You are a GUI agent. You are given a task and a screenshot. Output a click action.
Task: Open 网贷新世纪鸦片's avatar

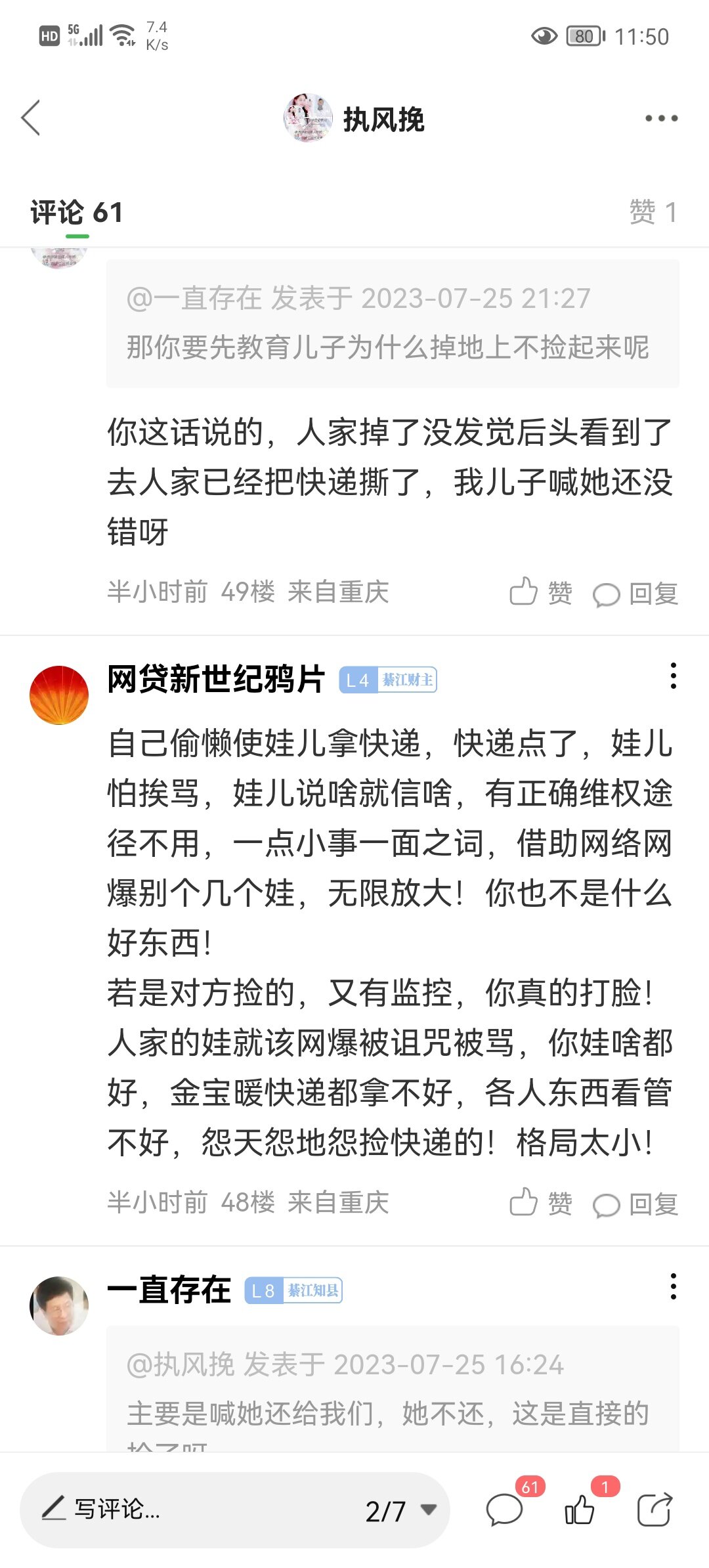pos(59,695)
